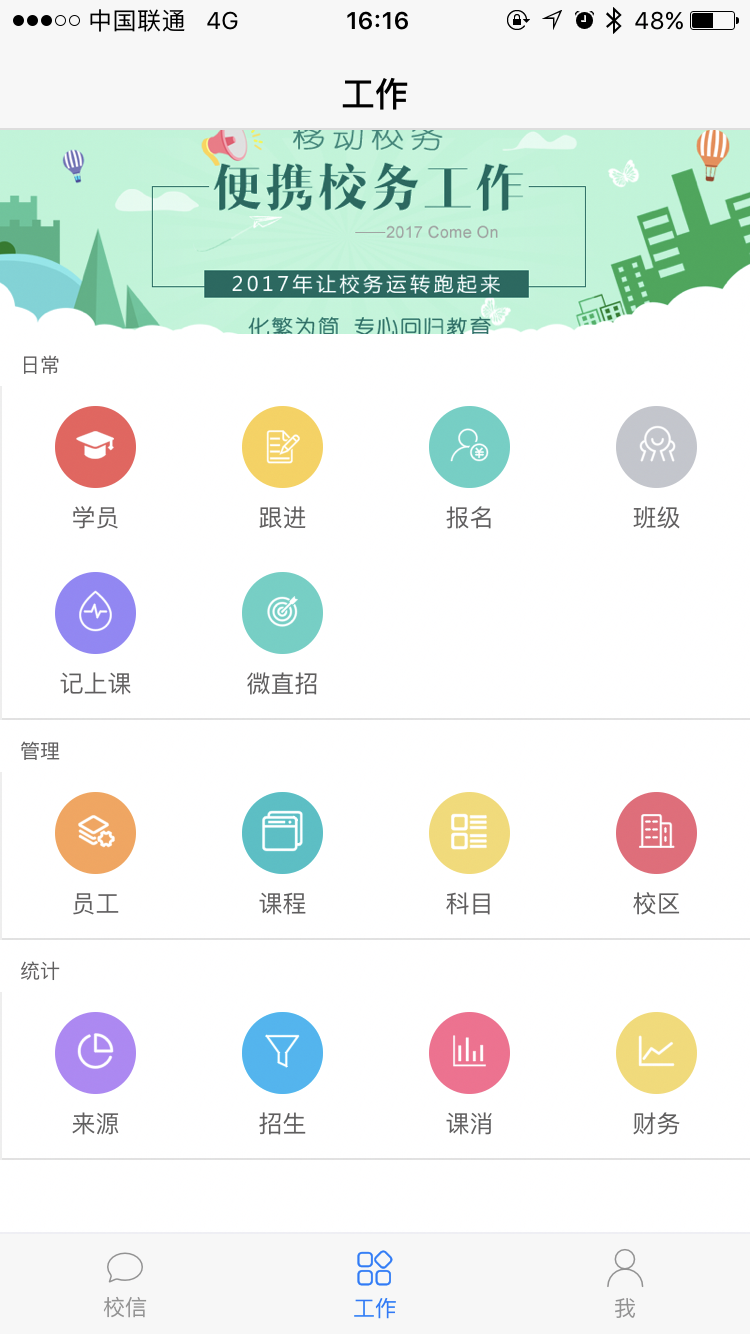Image resolution: width=750 pixels, height=1334 pixels.
Task: Switch to the 我 profile tab
Action: 625,1284
